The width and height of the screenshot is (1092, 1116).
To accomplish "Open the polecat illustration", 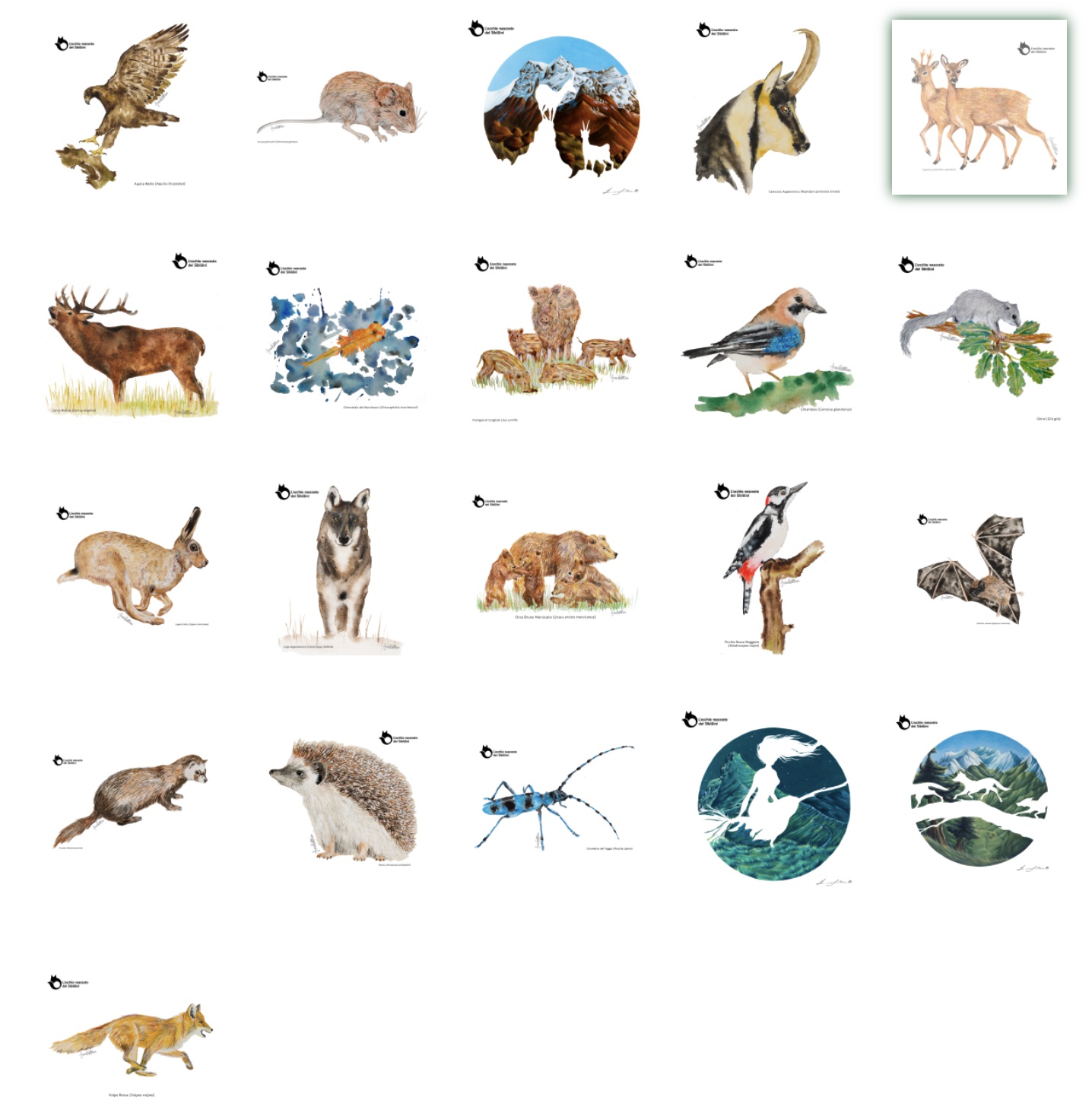I will [131, 798].
